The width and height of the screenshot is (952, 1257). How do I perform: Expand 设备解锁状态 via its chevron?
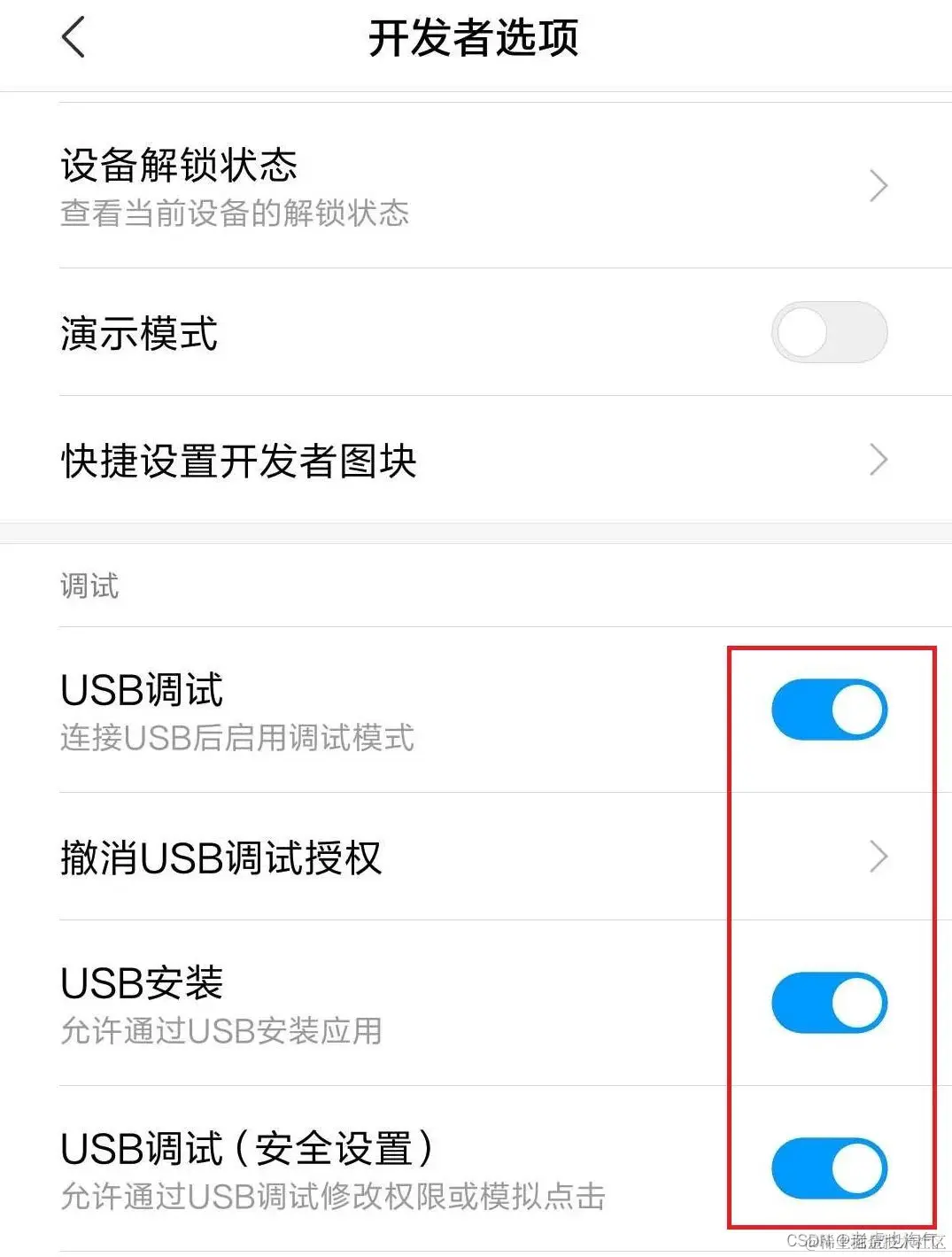[878, 185]
